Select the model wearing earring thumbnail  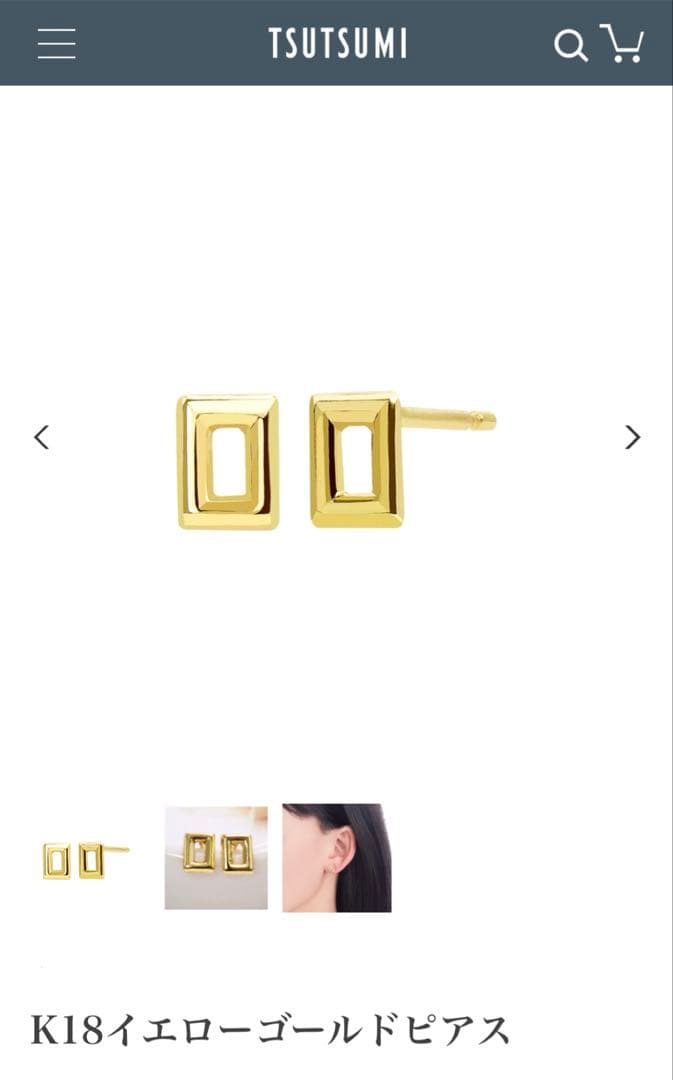point(336,858)
